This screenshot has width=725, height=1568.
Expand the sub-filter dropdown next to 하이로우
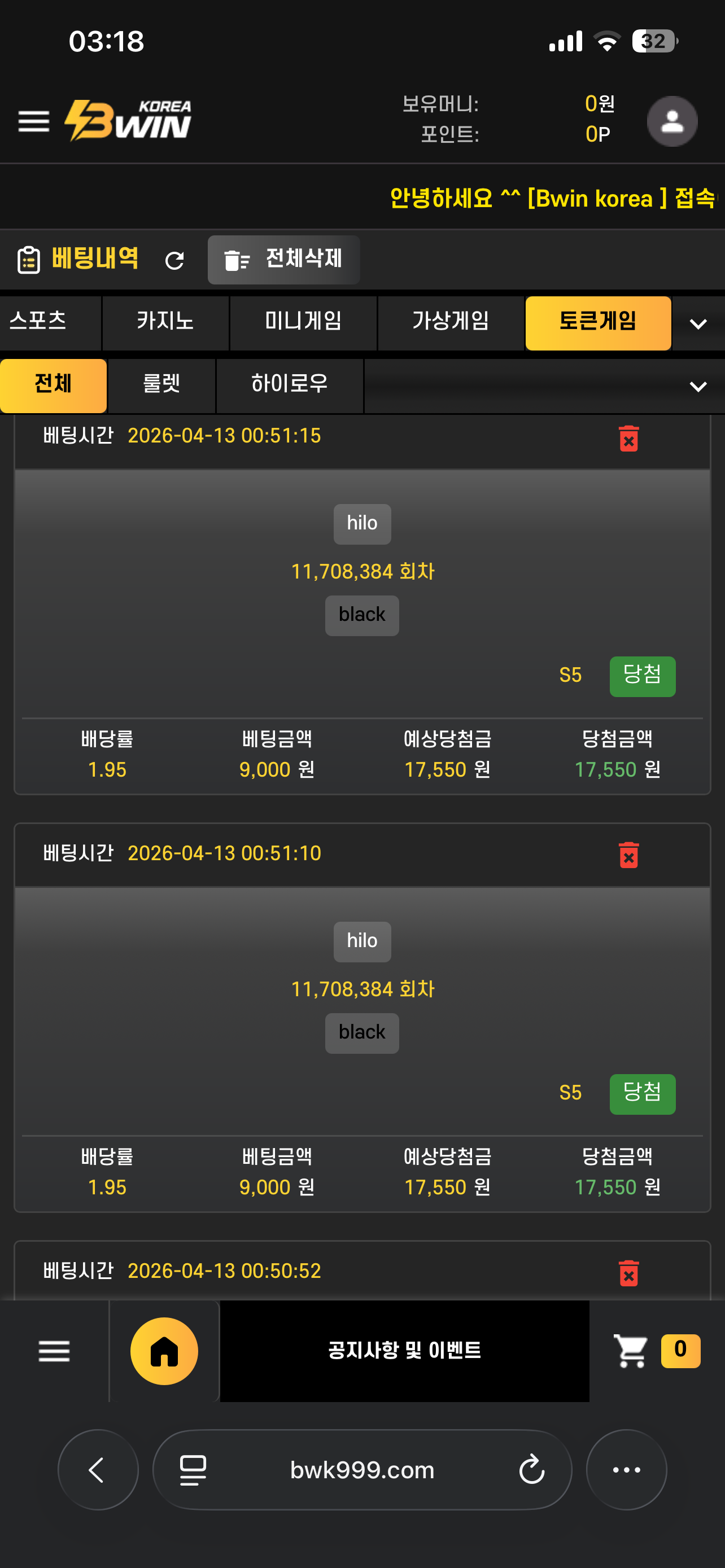pos(697,387)
